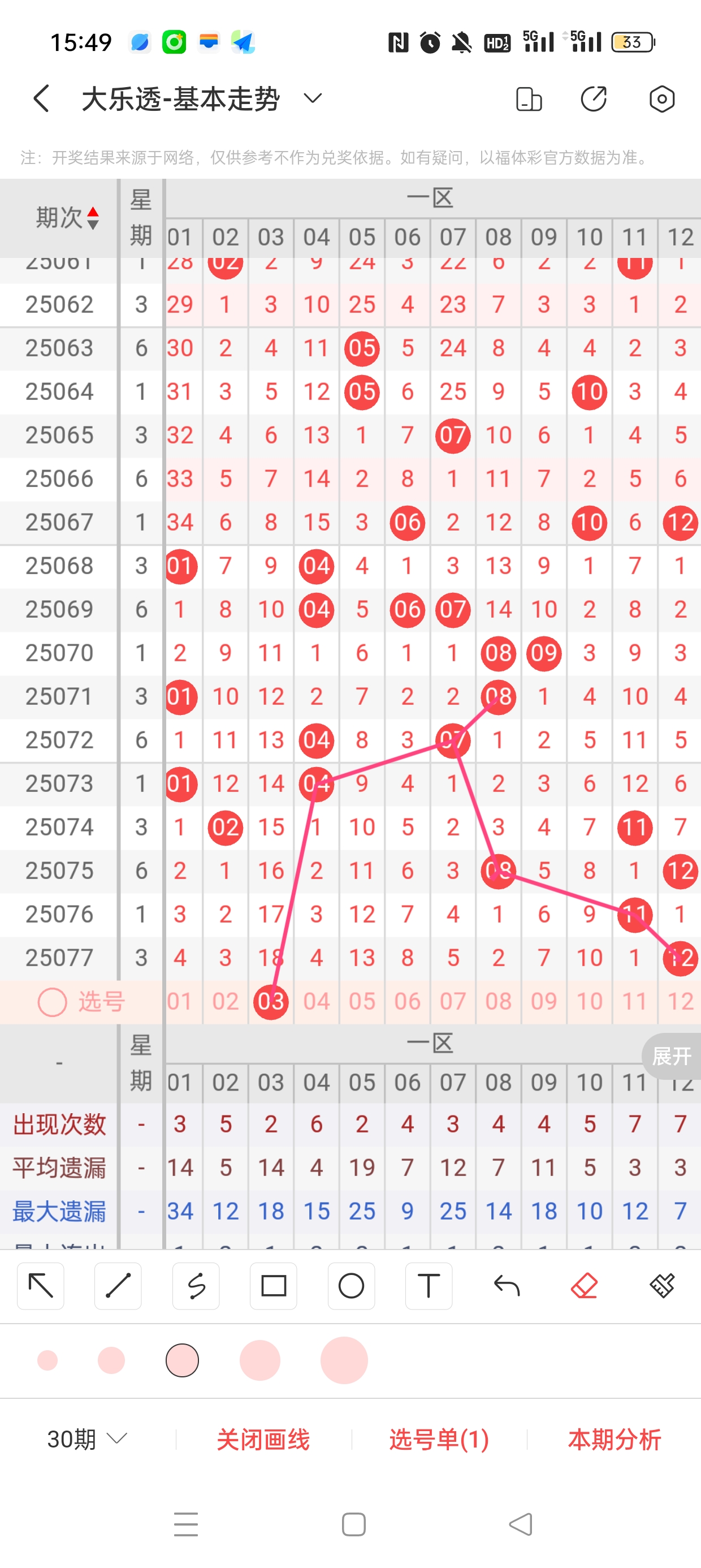This screenshot has width=701, height=1568.
Task: Undo the last drawn stroke
Action: pyautogui.click(x=507, y=1286)
